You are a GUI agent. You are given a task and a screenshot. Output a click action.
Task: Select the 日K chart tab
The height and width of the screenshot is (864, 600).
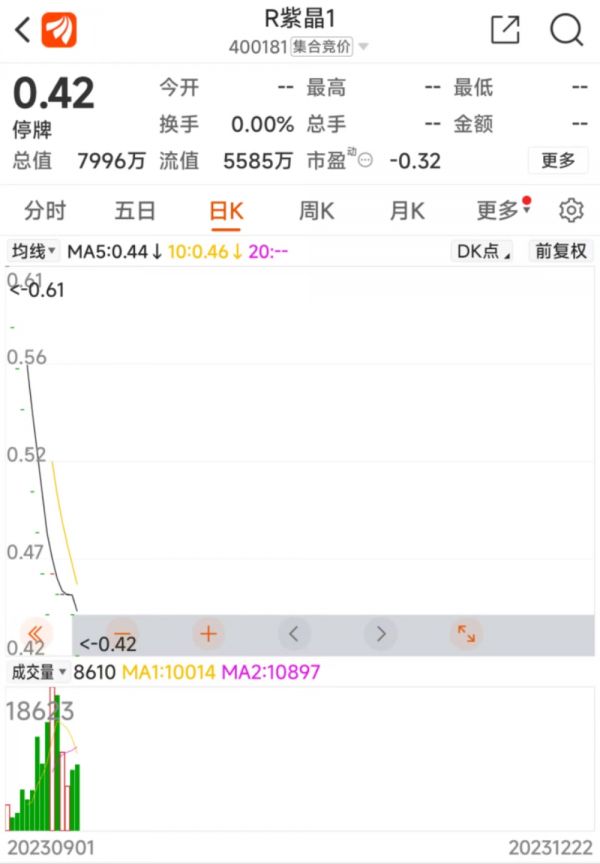tap(226, 211)
